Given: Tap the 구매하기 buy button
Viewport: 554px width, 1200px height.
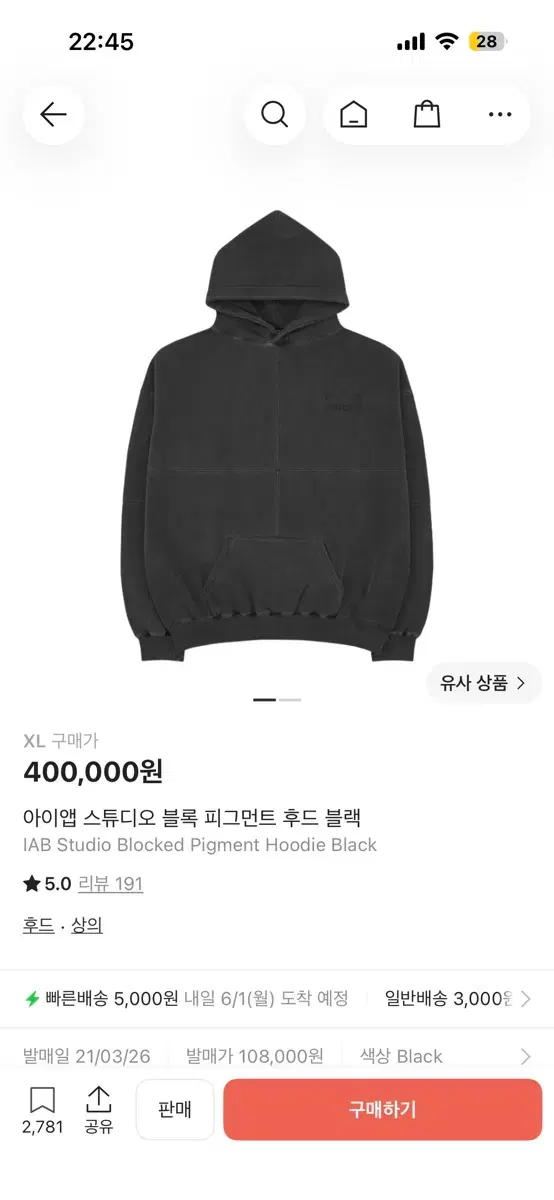Looking at the screenshot, I should [x=383, y=1110].
